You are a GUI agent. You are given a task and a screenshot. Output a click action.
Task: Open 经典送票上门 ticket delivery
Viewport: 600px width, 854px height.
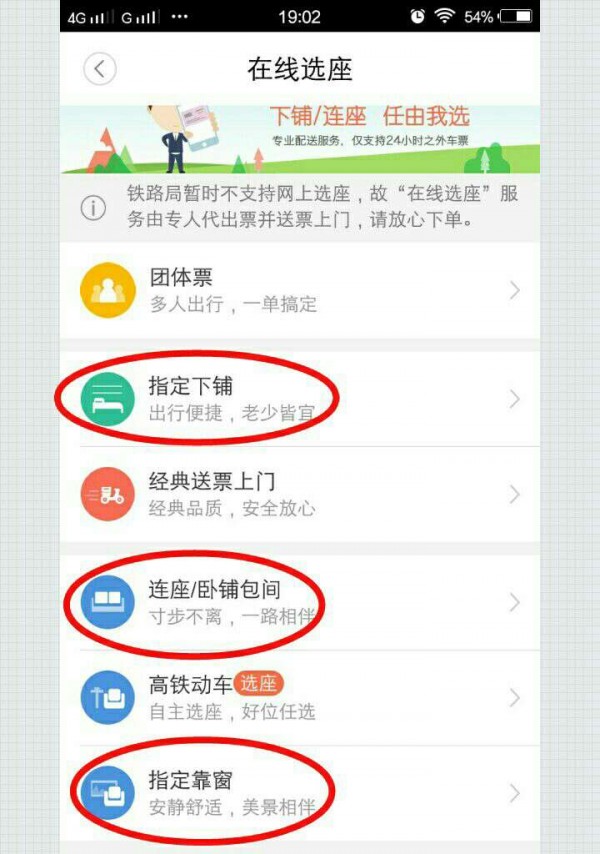click(300, 494)
